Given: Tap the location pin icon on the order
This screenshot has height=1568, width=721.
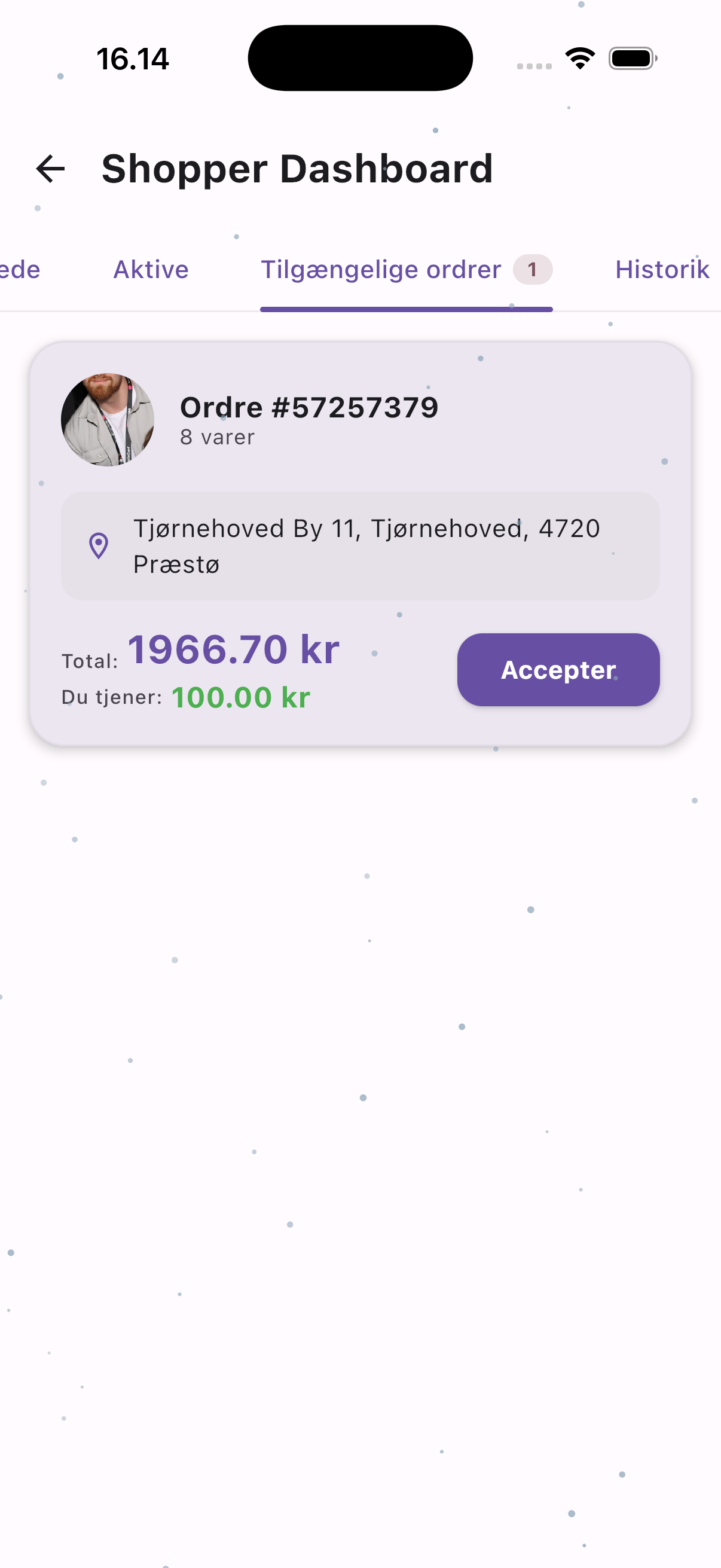Looking at the screenshot, I should coord(98,546).
